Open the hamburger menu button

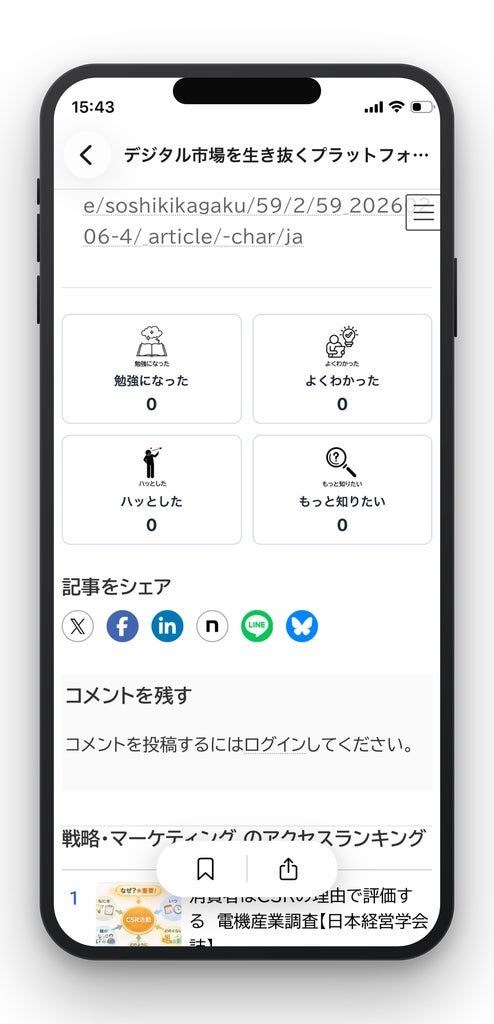(423, 212)
